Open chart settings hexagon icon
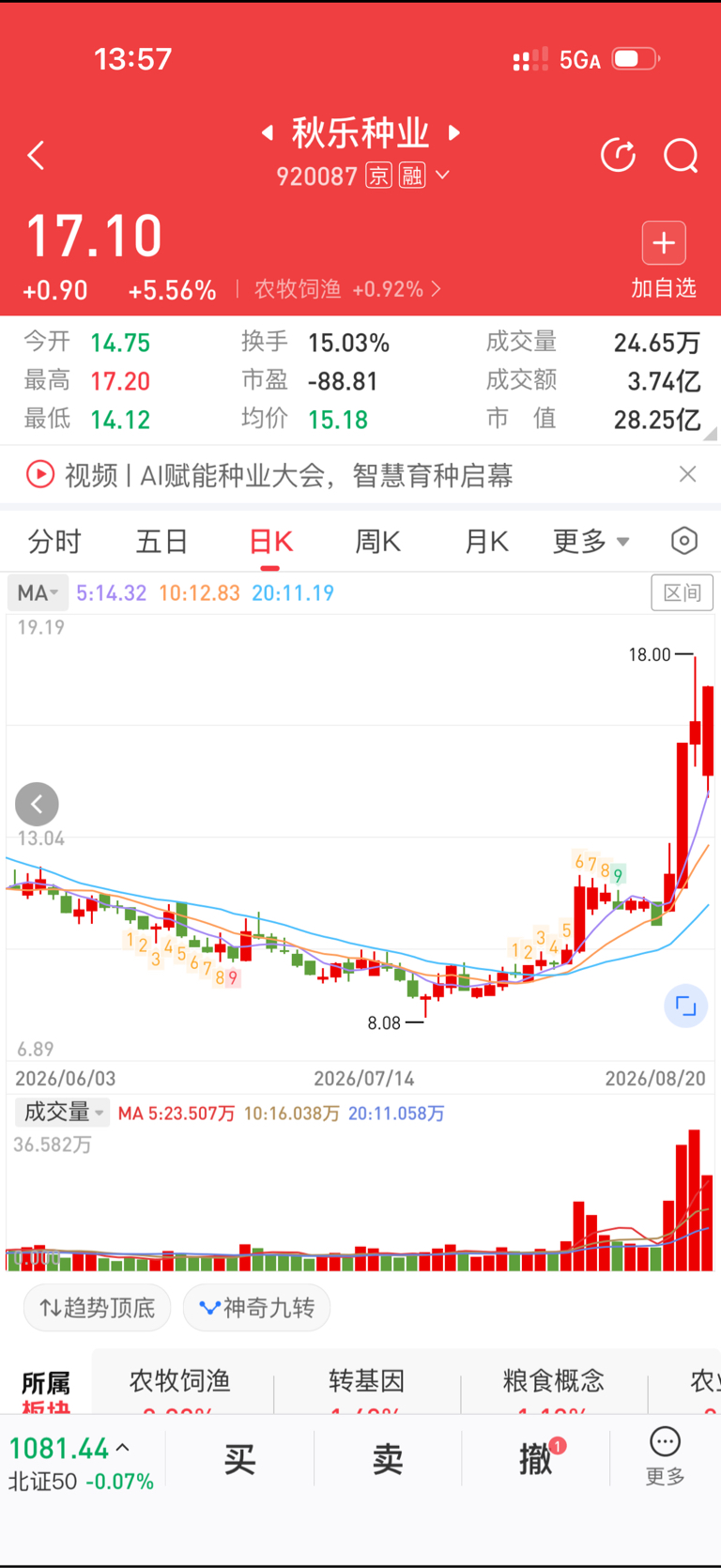The height and width of the screenshot is (1568, 721). tap(684, 541)
